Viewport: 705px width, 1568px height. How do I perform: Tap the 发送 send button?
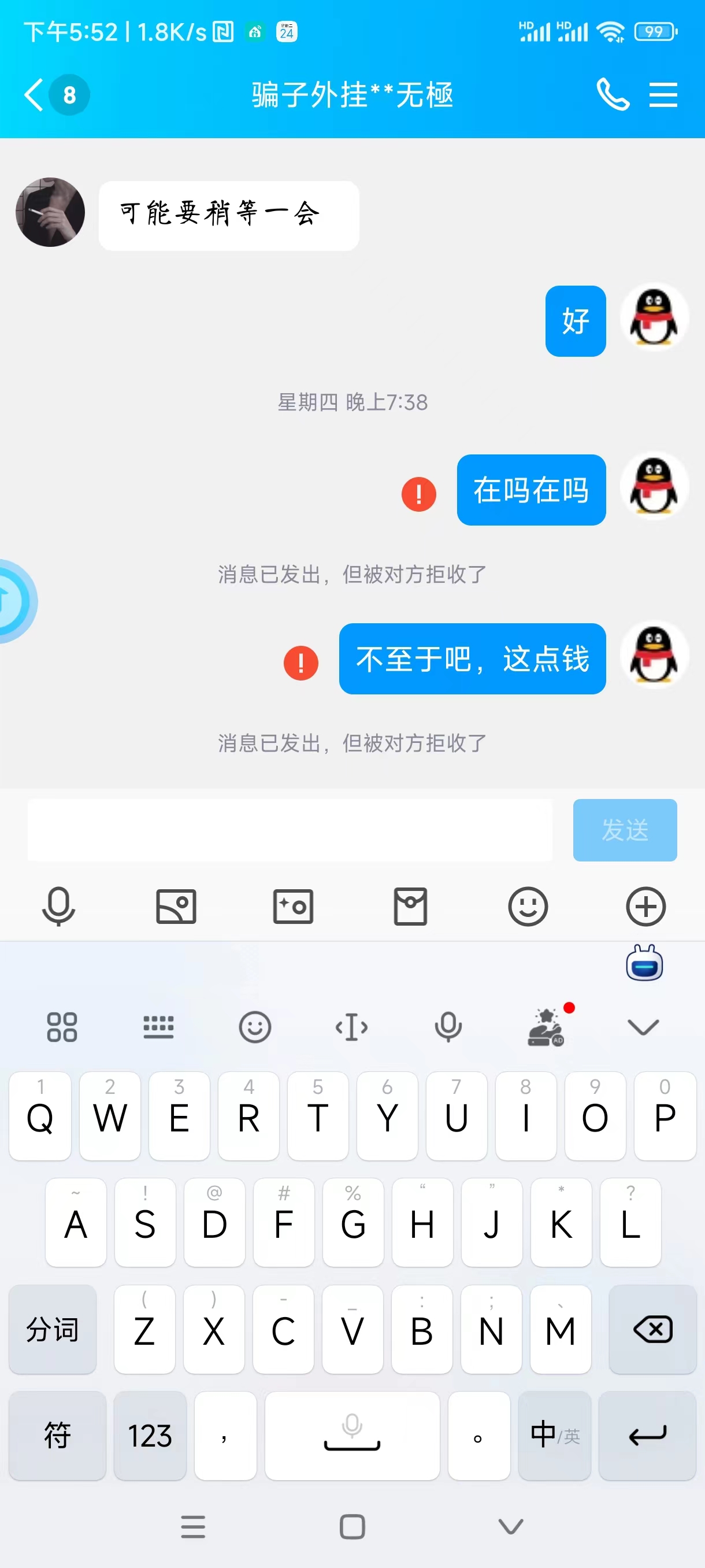click(624, 830)
